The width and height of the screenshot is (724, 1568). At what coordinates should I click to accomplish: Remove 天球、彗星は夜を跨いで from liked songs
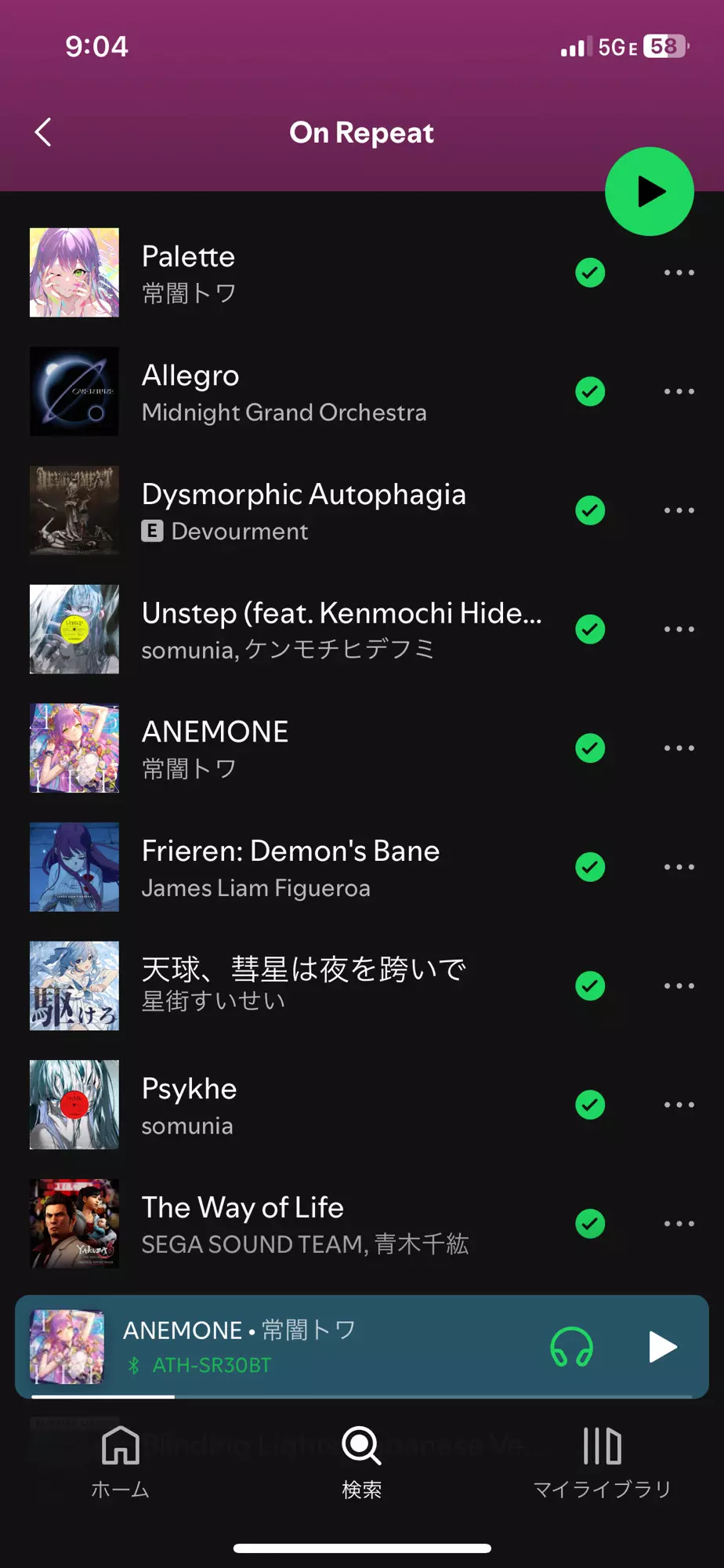coord(590,985)
